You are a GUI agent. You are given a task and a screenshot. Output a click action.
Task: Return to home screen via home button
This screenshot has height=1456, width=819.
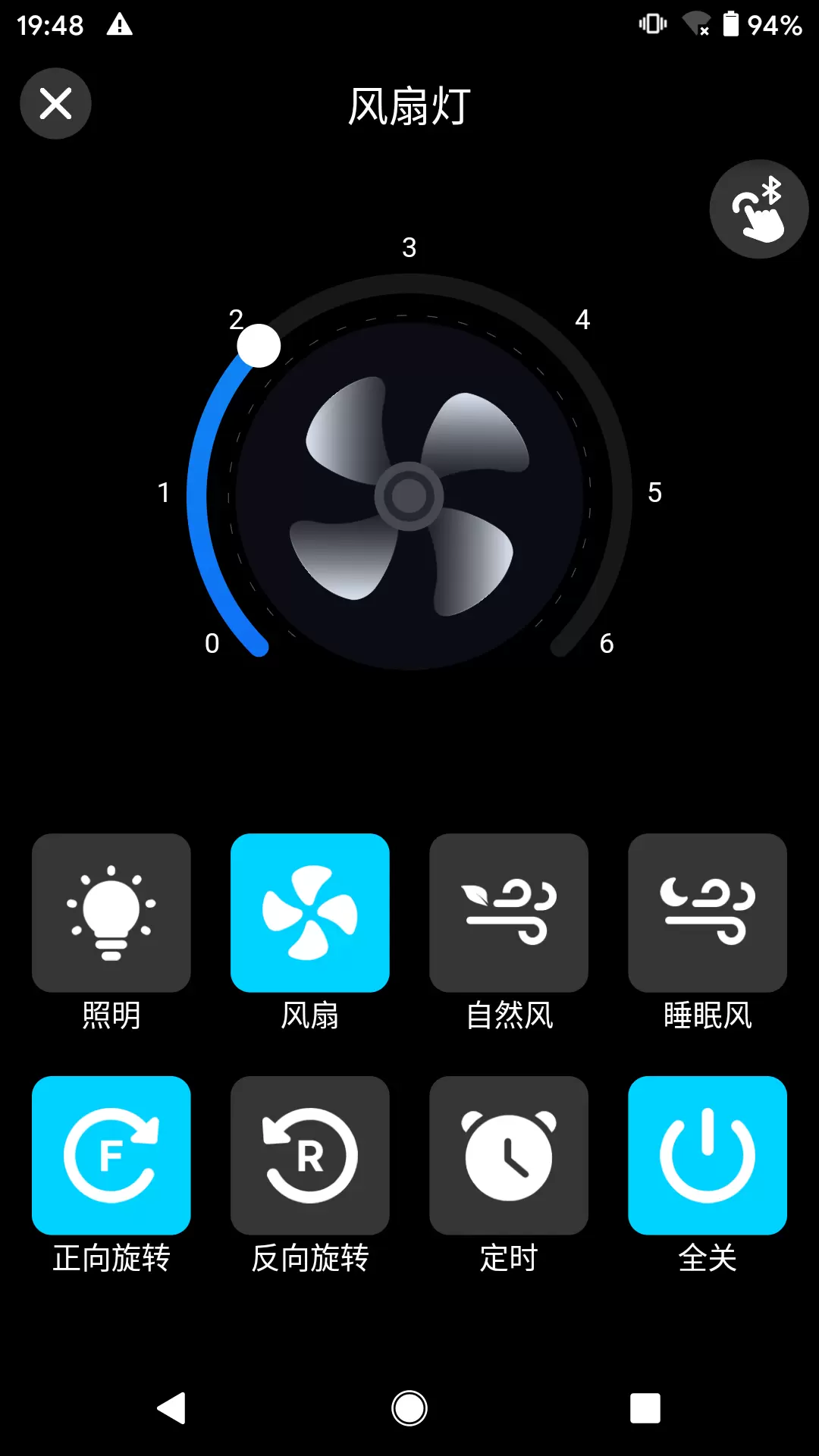pyautogui.click(x=409, y=1408)
